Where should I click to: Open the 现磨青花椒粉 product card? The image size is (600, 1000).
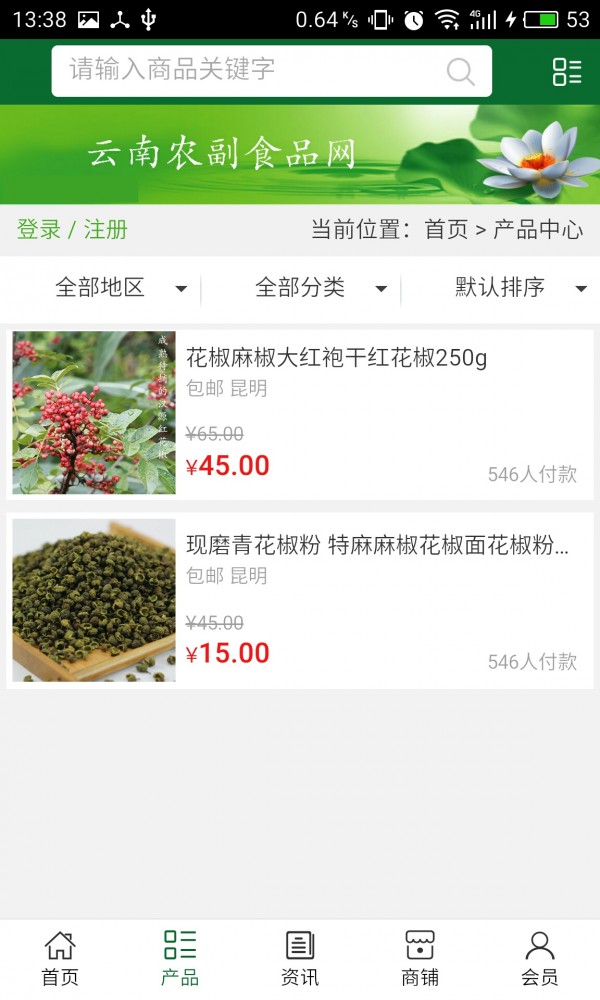point(376,546)
